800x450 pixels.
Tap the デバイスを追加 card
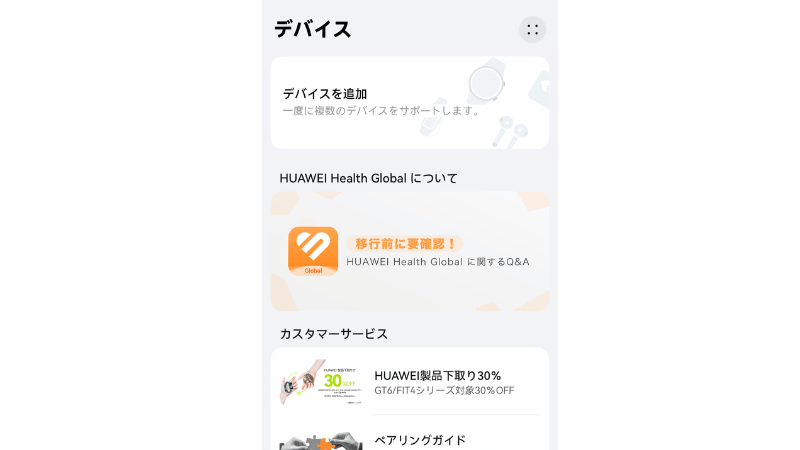click(409, 102)
